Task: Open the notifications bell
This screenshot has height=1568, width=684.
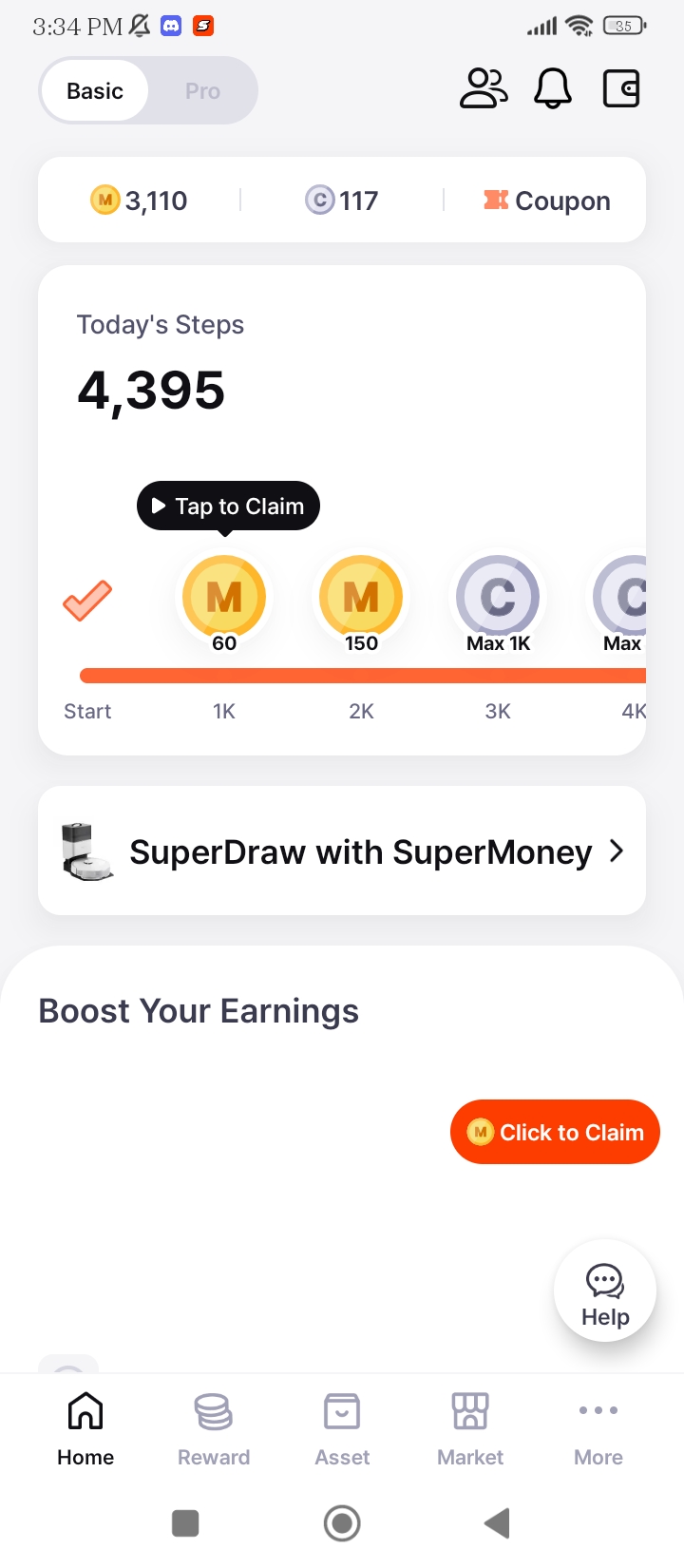Action: click(553, 89)
